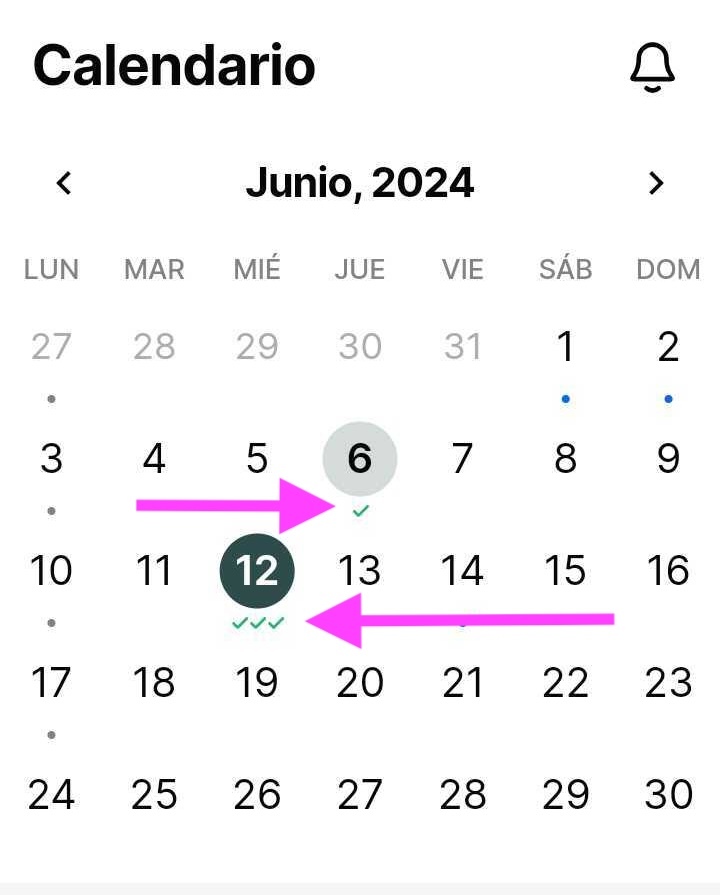Image resolution: width=720 pixels, height=895 pixels.
Task: Choose day 15 in the grid
Action: [565, 571]
